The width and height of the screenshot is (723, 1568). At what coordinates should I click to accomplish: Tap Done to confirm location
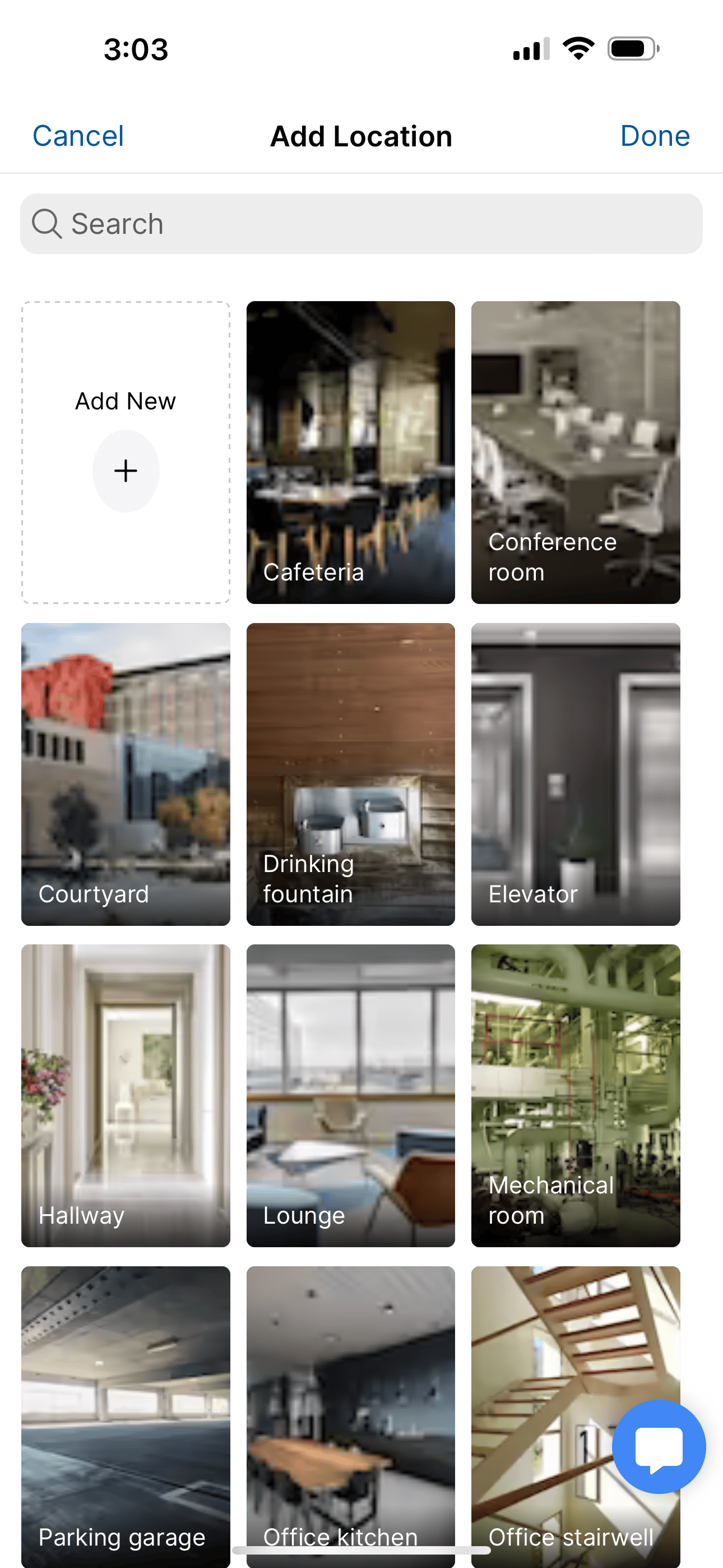[654, 136]
